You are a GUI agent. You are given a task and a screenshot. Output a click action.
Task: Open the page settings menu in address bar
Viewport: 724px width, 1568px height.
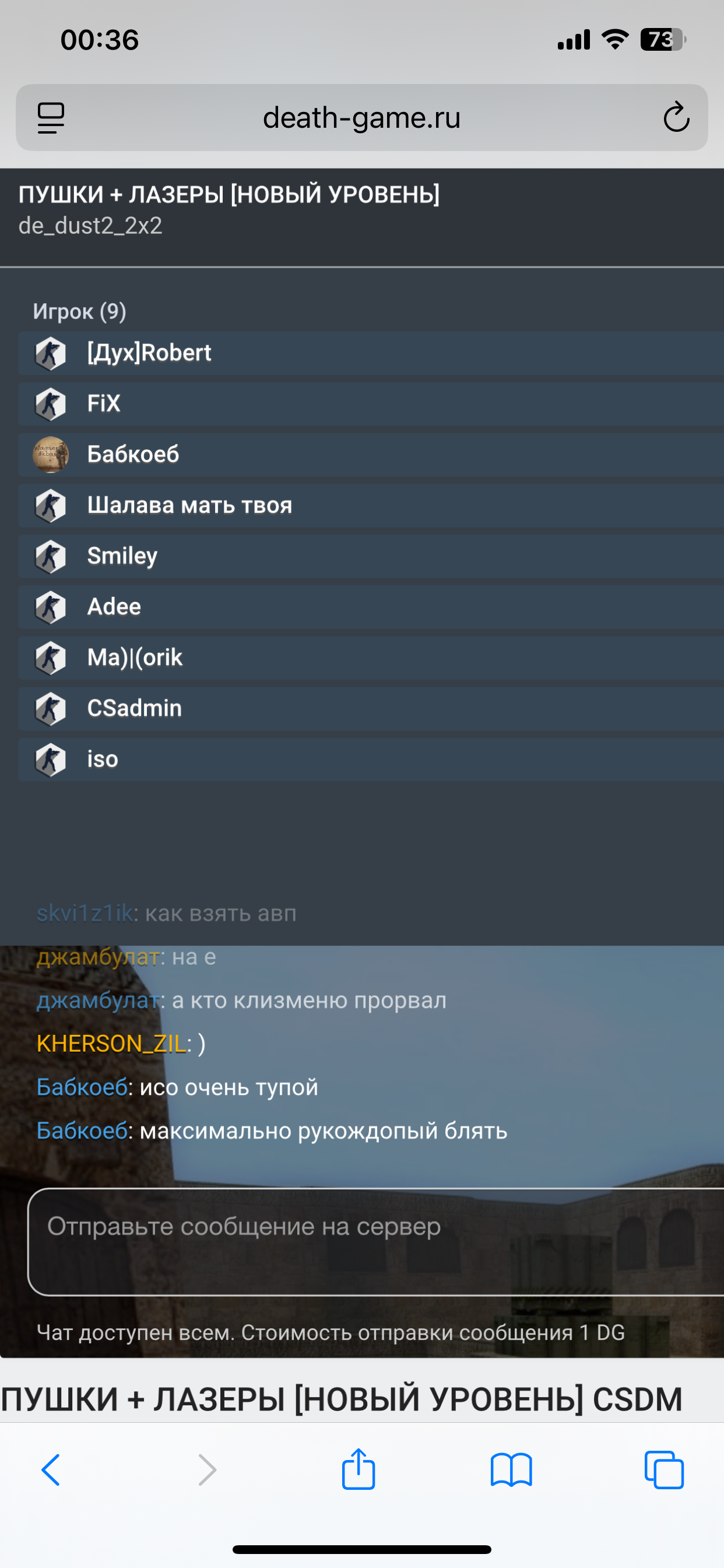[51, 117]
